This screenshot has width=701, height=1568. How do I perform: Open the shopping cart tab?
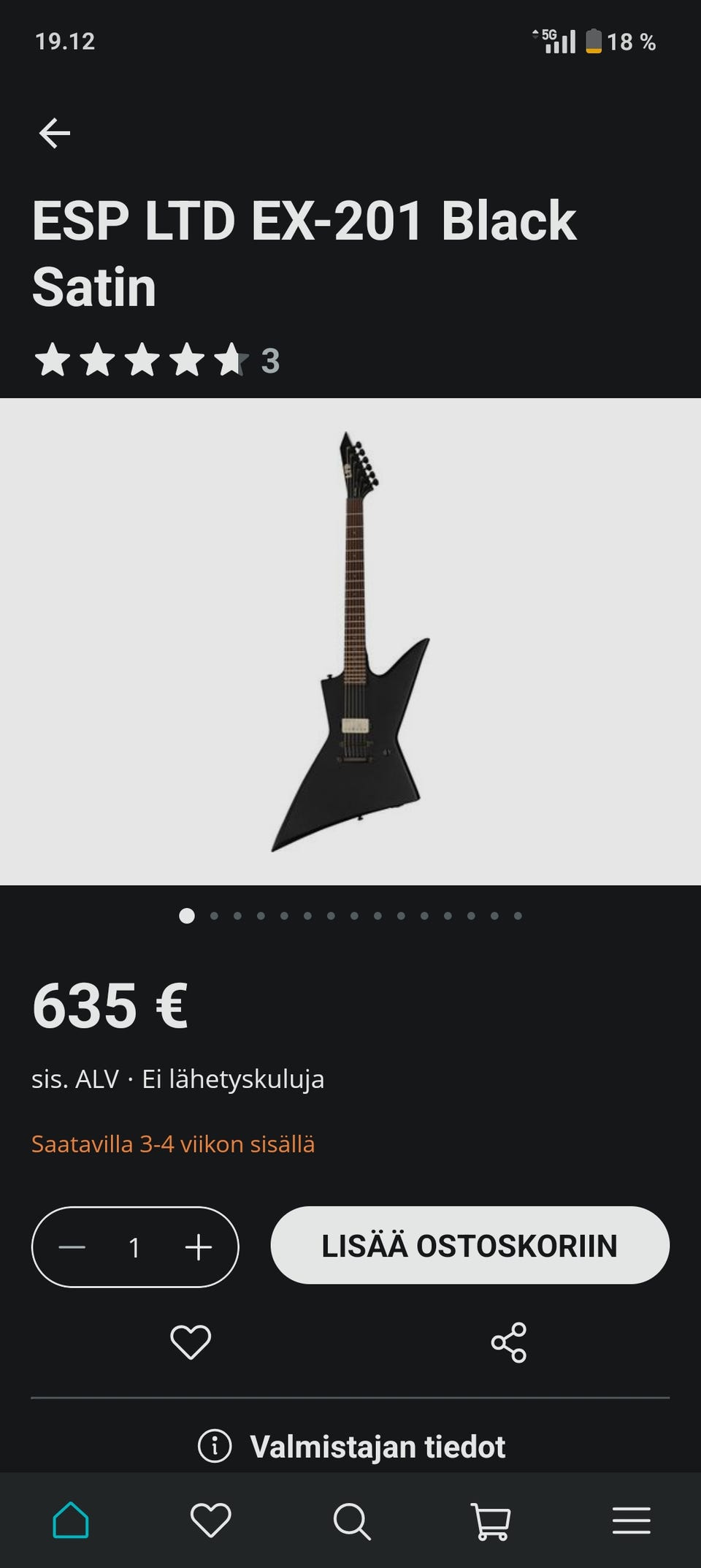point(491,1521)
